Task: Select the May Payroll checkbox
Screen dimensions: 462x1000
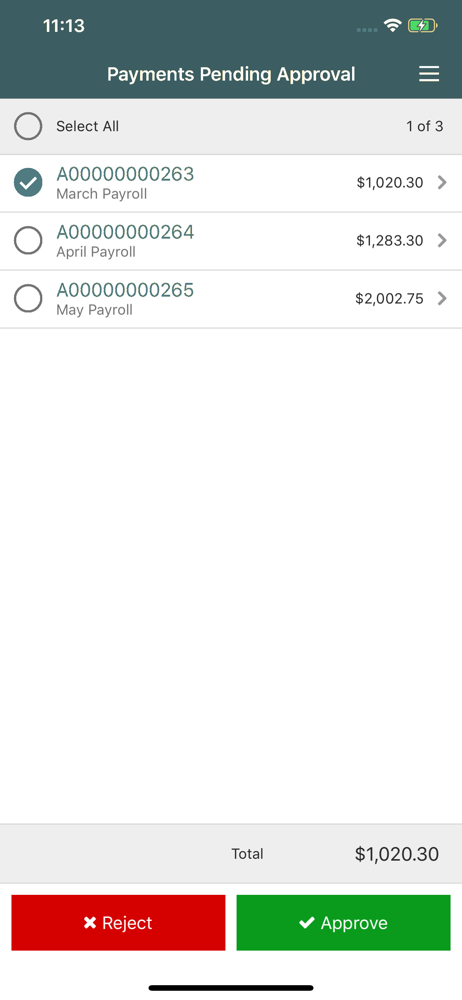Action: [28, 298]
